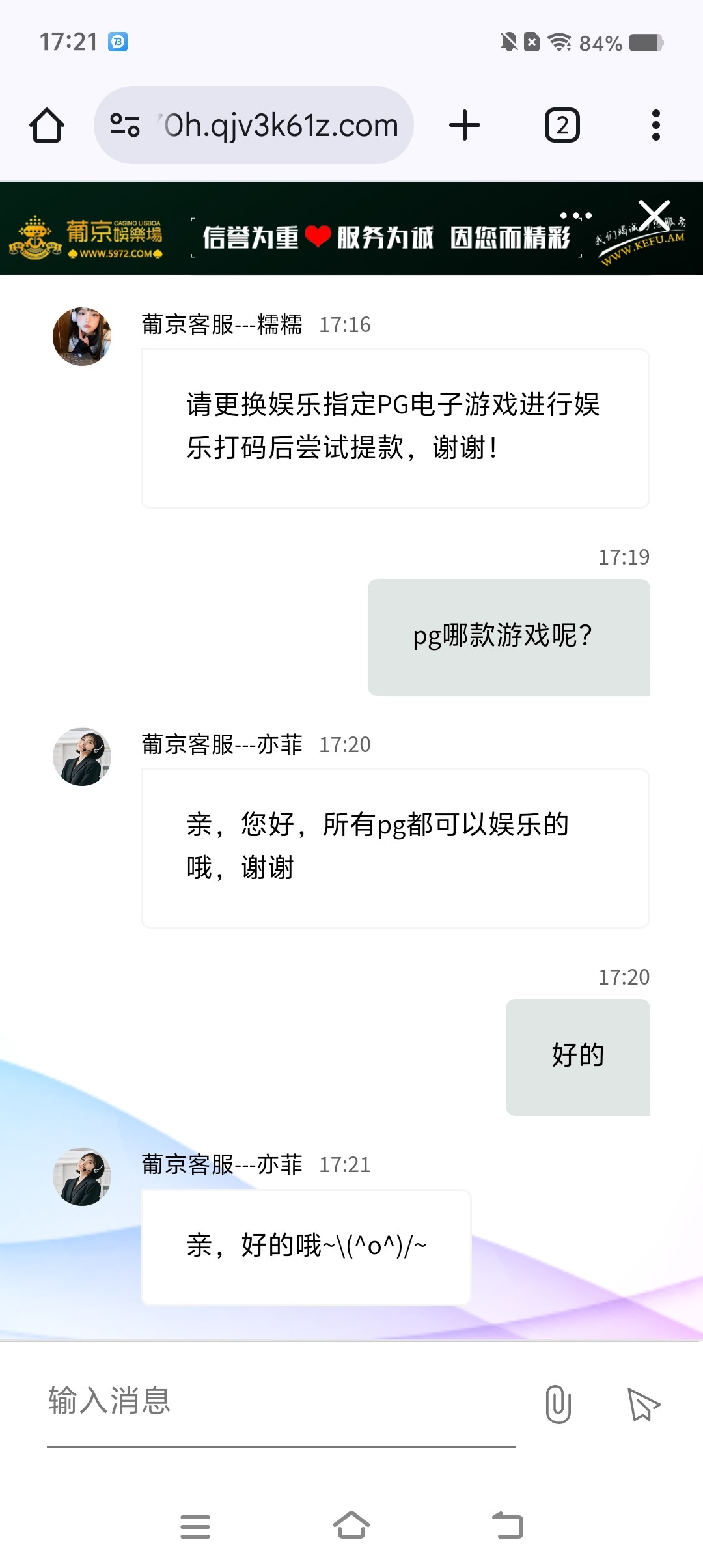
Task: Go to the browser home page
Action: [x=47, y=125]
